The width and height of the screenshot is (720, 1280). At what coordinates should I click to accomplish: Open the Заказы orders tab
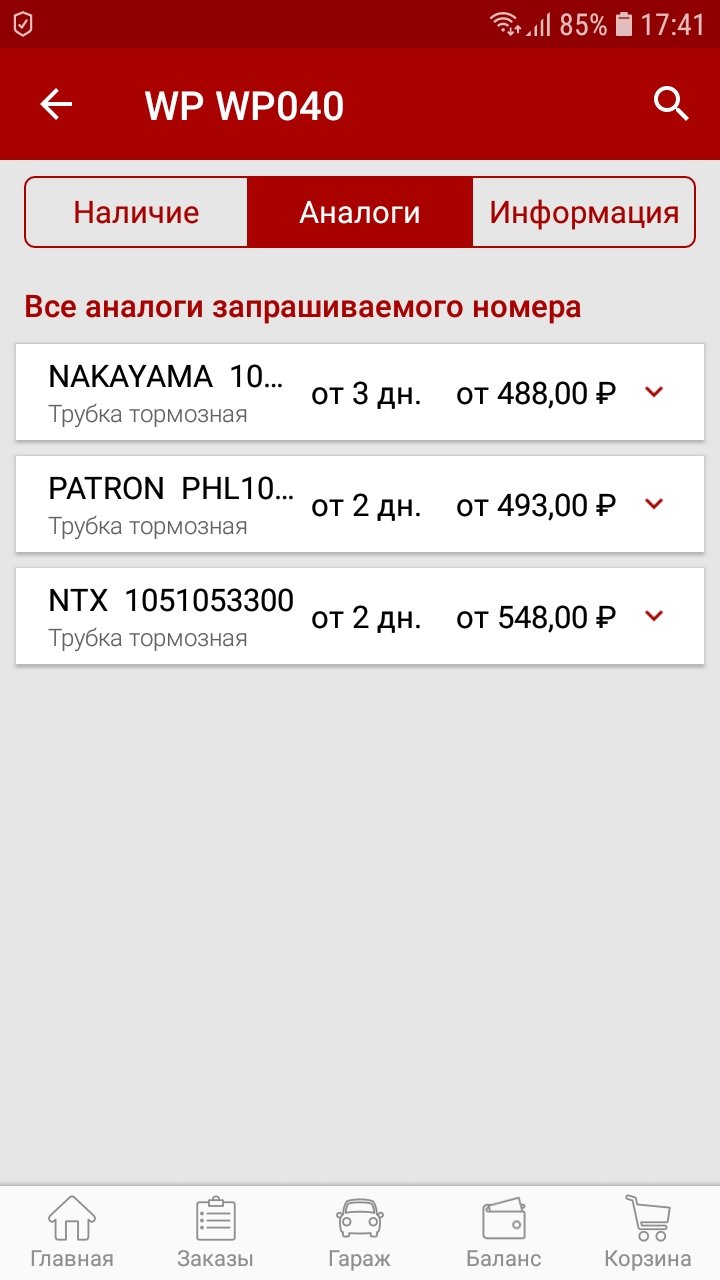tap(215, 1233)
